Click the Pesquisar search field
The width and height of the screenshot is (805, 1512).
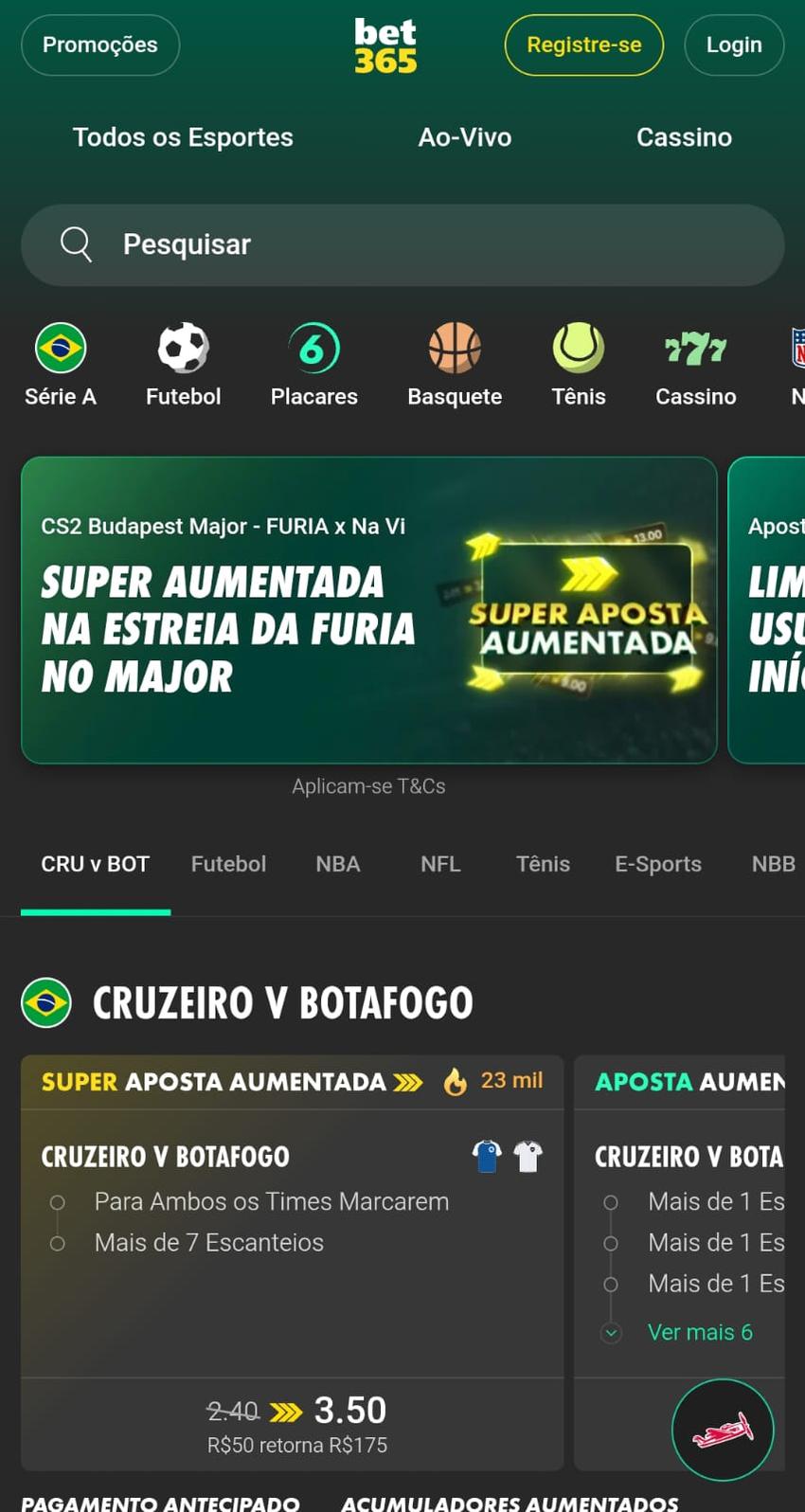[186, 244]
